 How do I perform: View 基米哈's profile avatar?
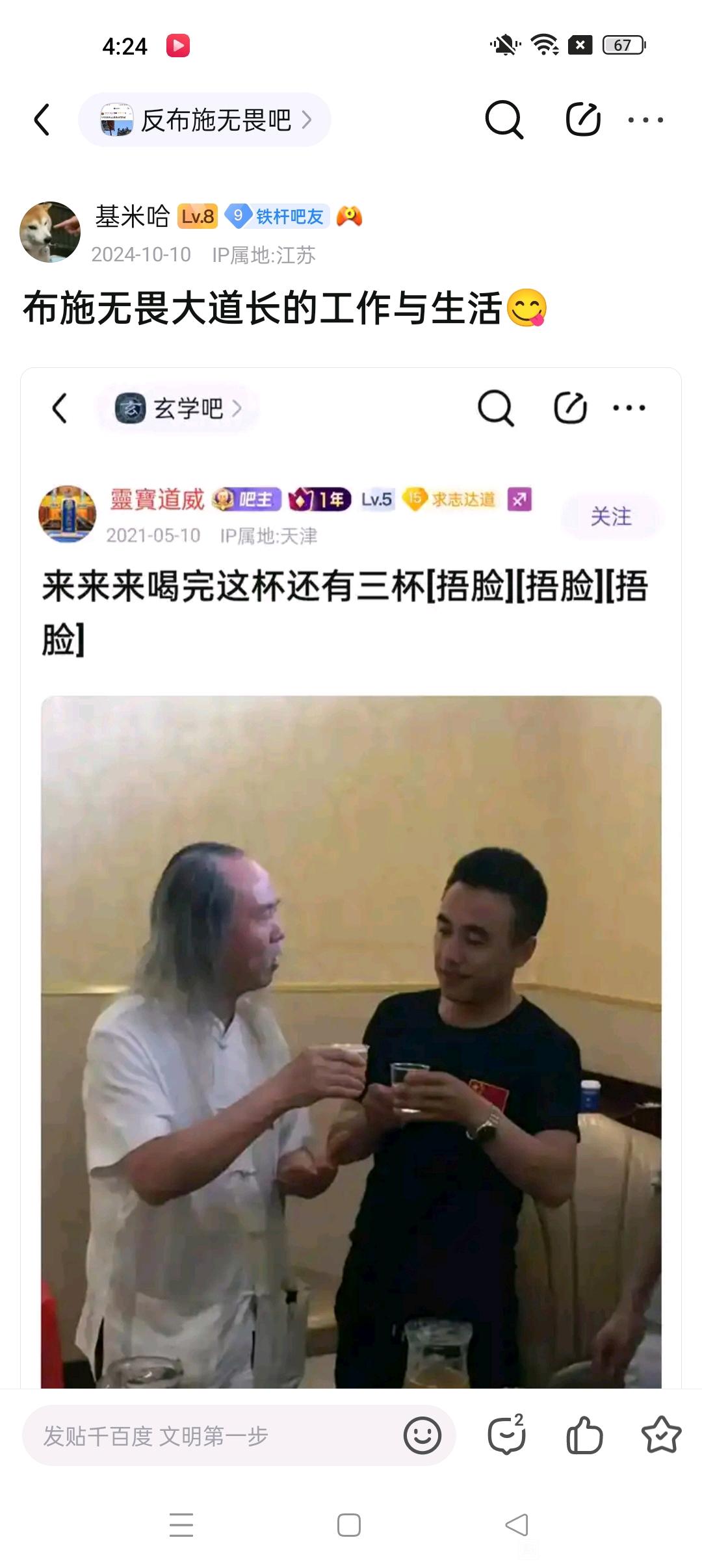tap(50, 232)
